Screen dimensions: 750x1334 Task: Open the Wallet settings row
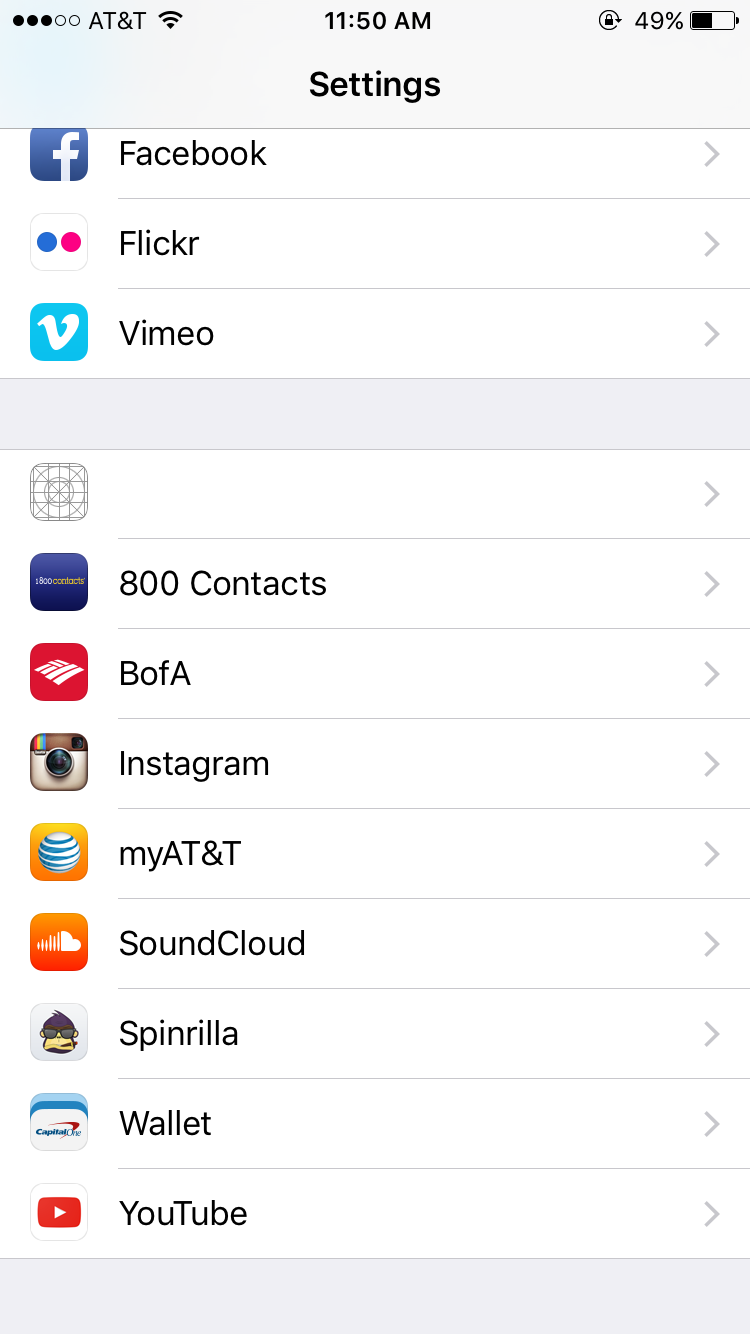click(375, 1124)
